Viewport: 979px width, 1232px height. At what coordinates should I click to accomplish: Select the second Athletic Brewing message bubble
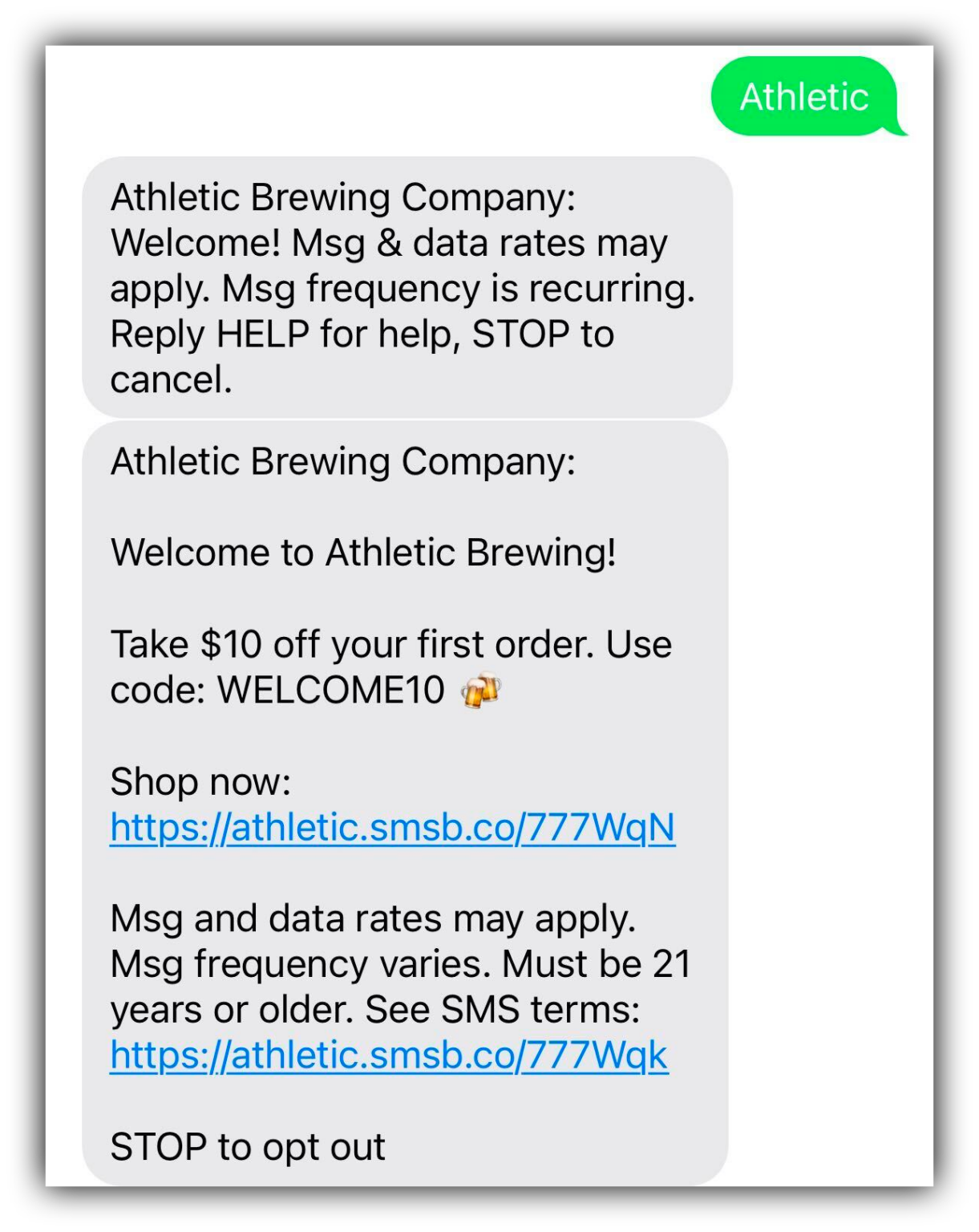409,802
